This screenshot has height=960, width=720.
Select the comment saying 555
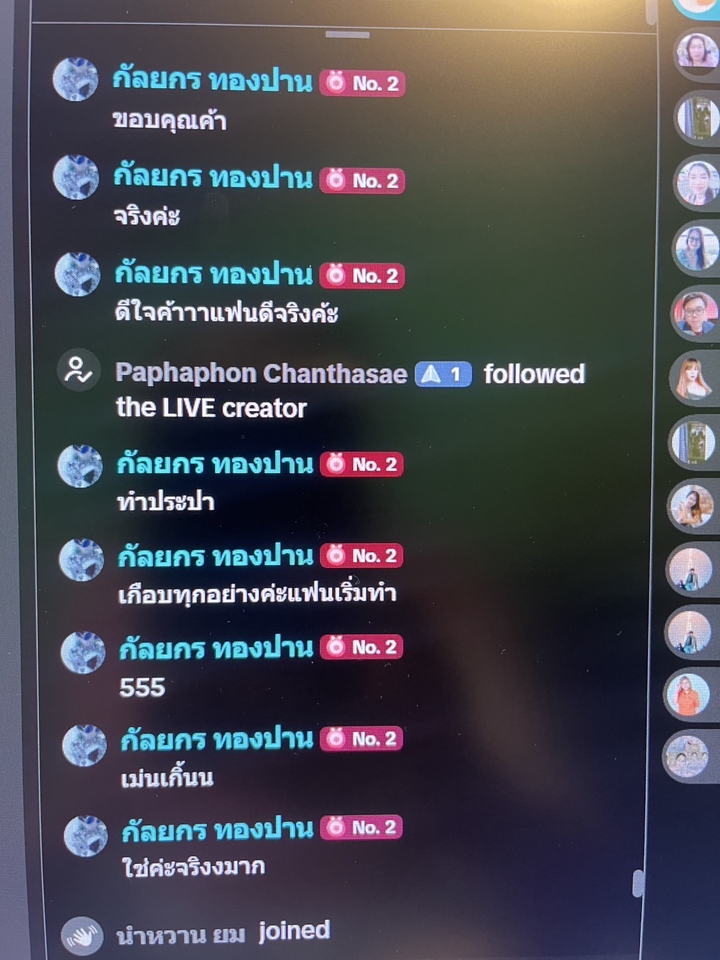(142, 688)
